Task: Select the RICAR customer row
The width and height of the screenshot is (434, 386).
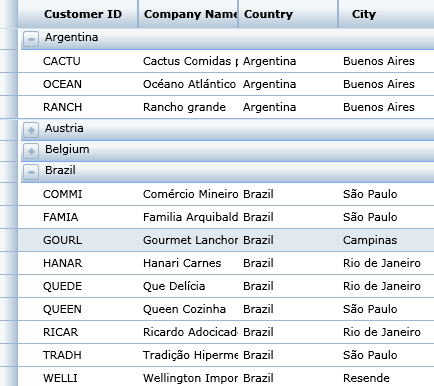Action: point(226,332)
